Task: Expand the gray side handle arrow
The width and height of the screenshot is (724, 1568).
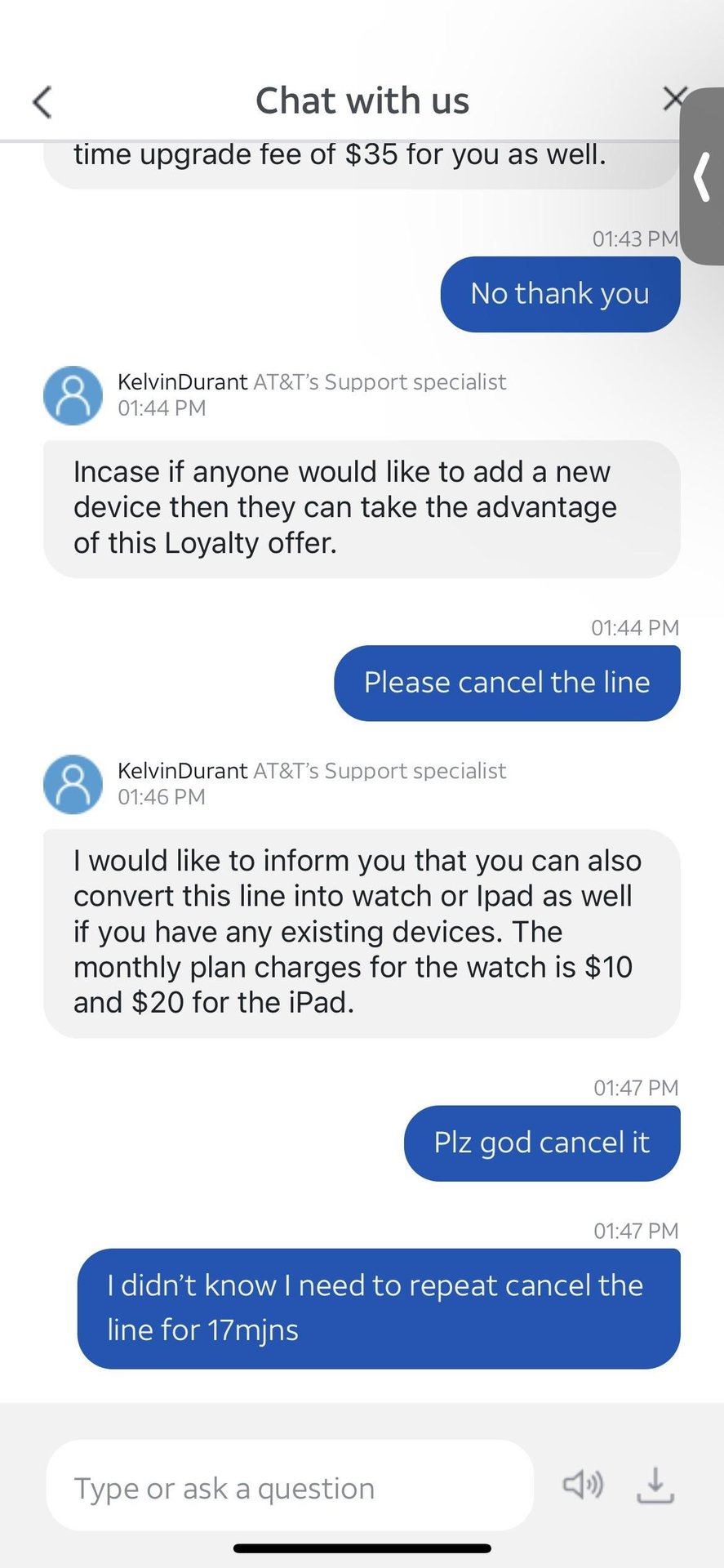Action: [x=703, y=177]
